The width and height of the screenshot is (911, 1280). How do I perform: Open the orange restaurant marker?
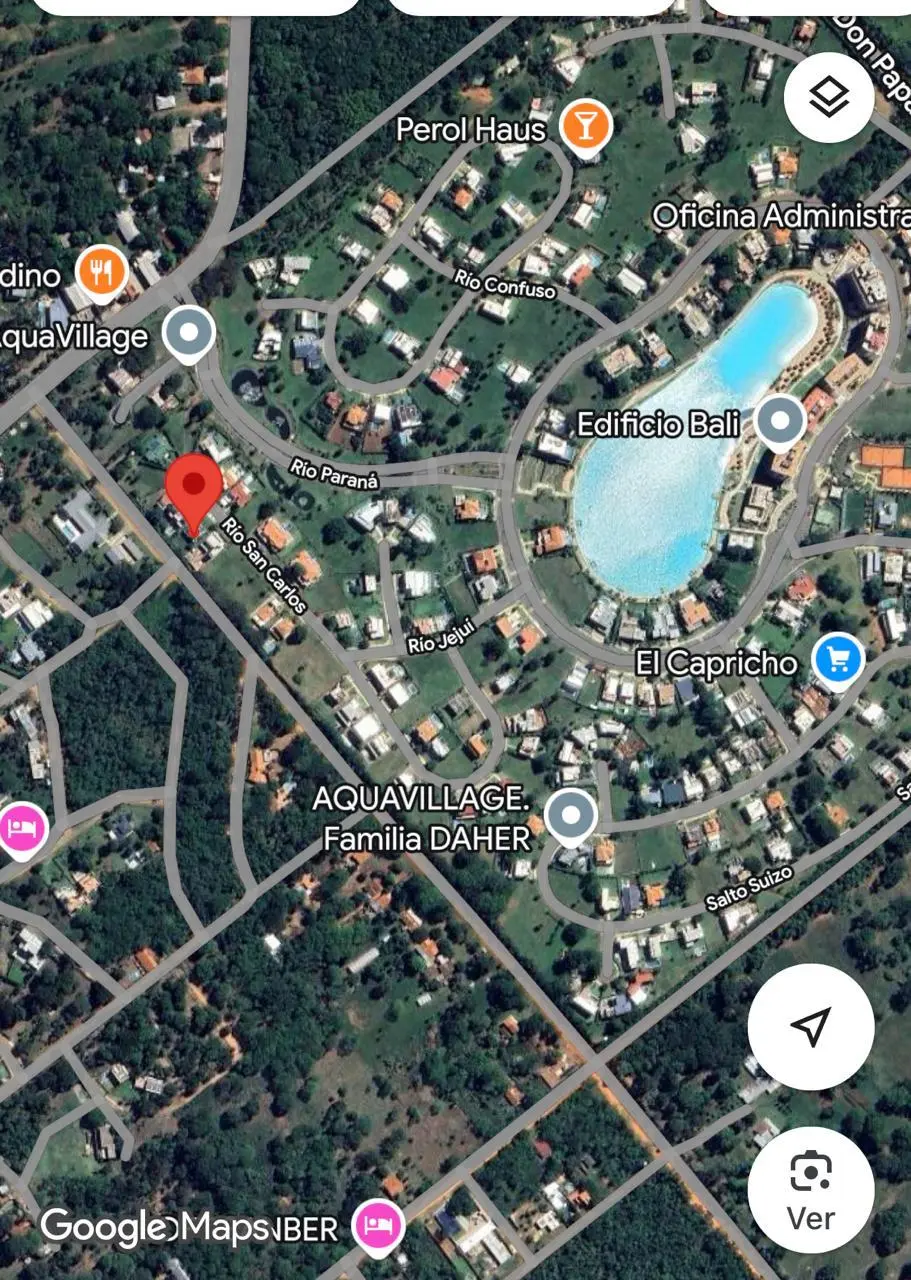click(102, 271)
